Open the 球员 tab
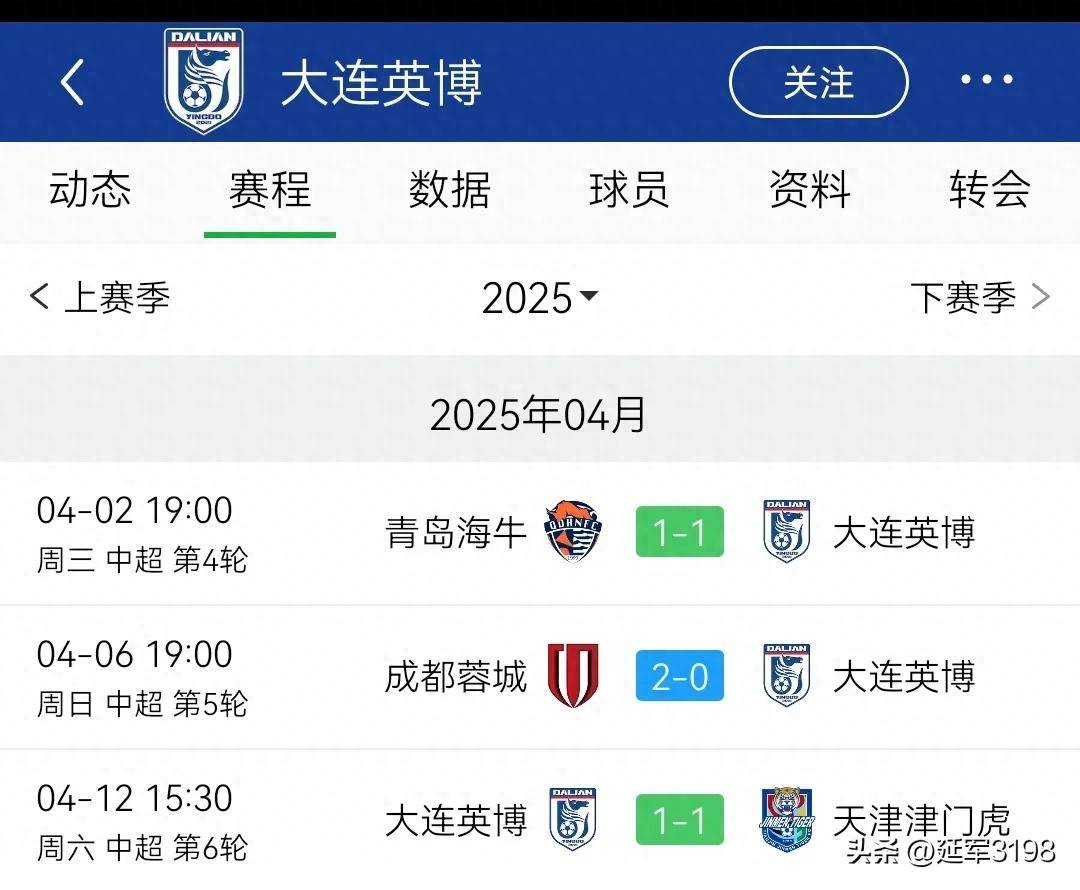 629,189
